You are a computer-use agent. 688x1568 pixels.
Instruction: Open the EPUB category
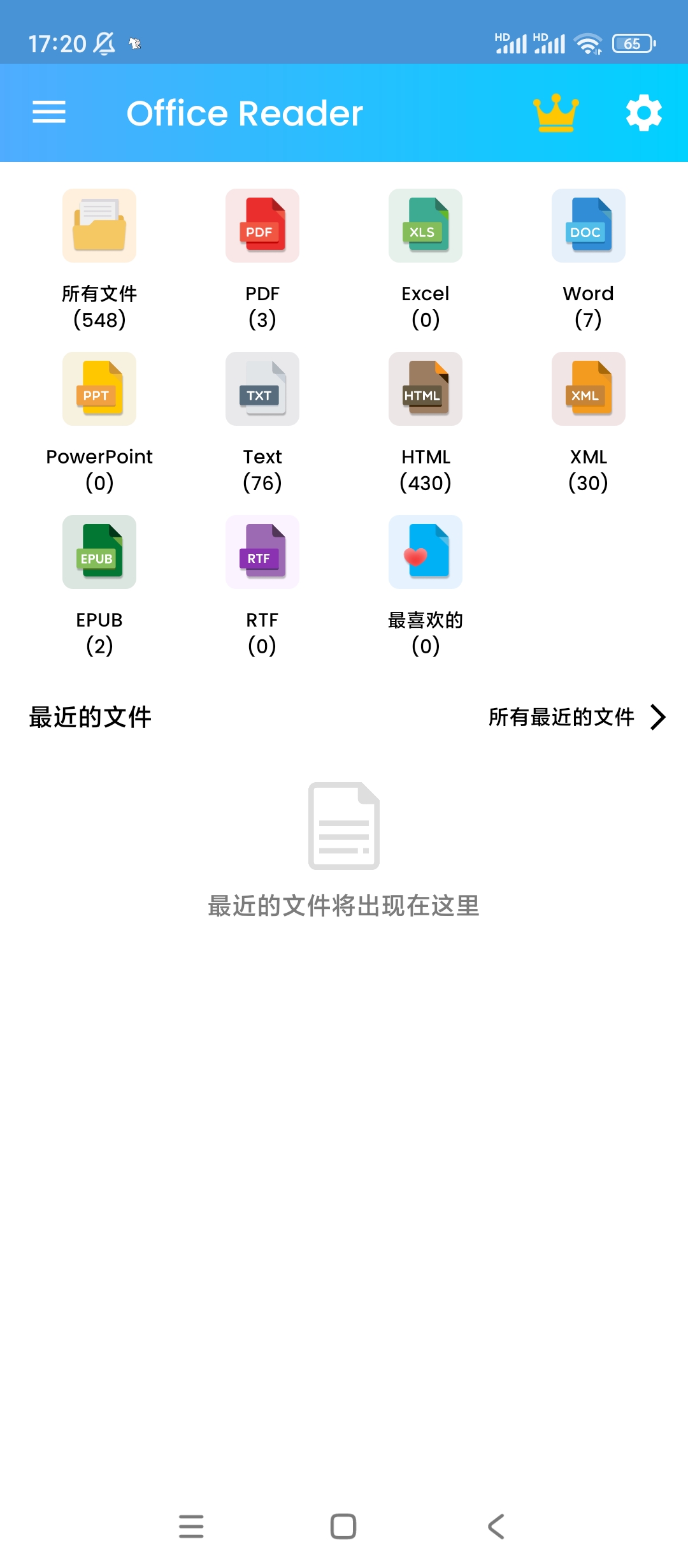point(99,553)
